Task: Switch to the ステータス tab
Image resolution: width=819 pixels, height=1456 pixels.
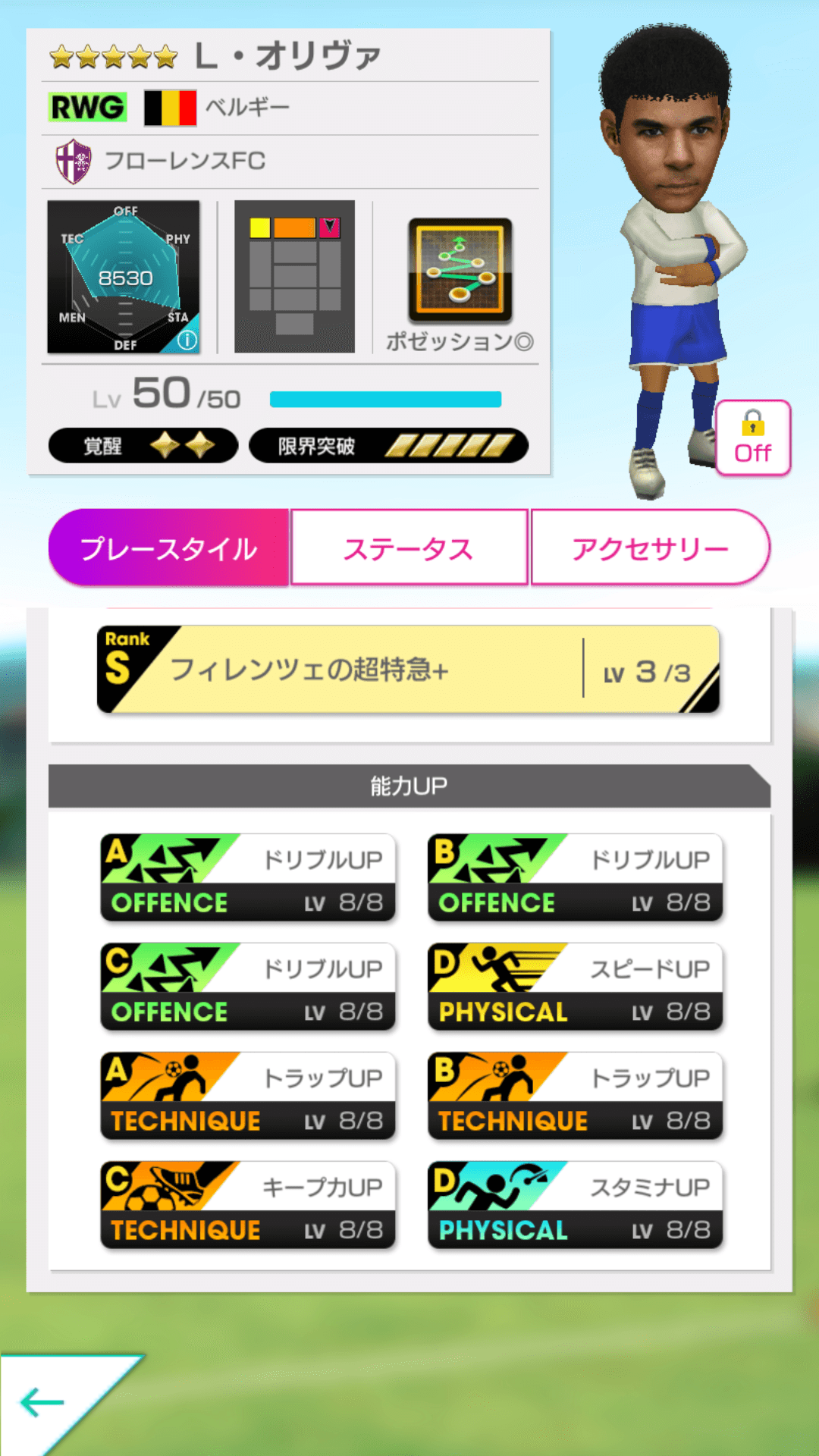Action: [409, 547]
